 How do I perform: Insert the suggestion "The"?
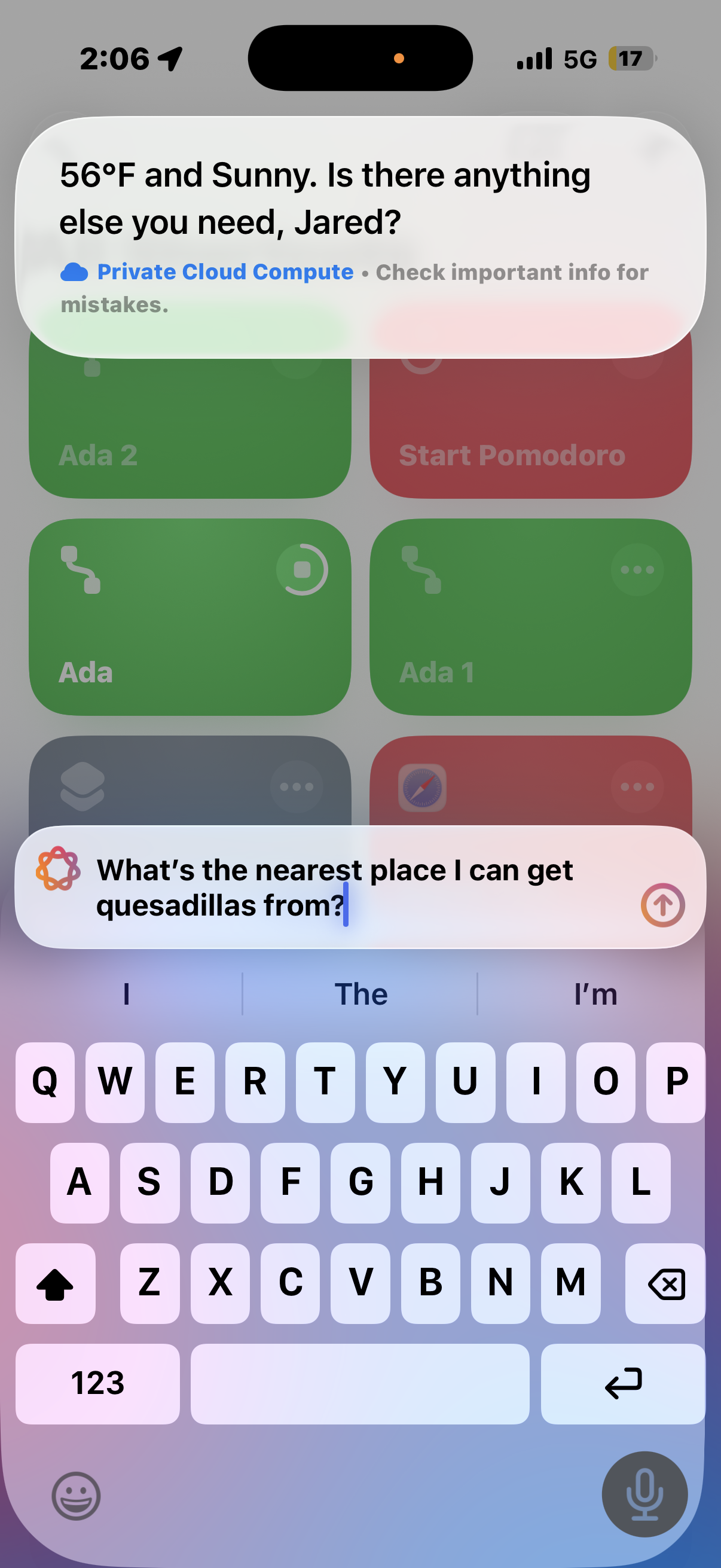[x=360, y=994]
